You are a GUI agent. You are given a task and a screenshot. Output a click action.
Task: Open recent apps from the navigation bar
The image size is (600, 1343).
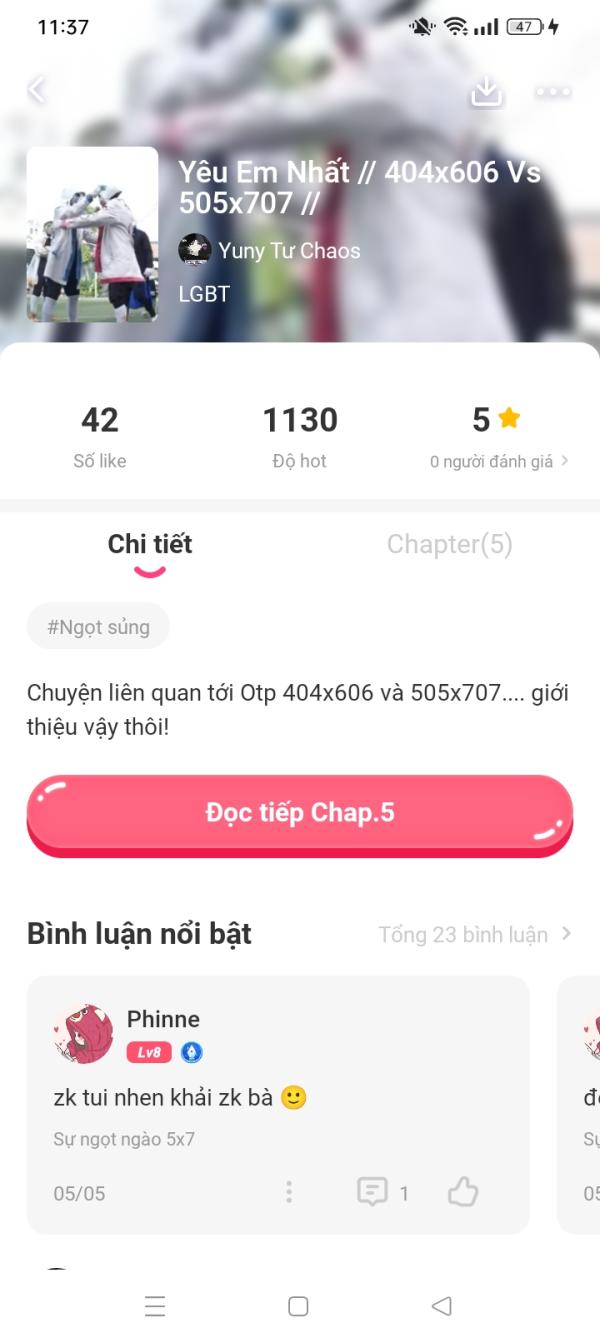pos(155,1306)
